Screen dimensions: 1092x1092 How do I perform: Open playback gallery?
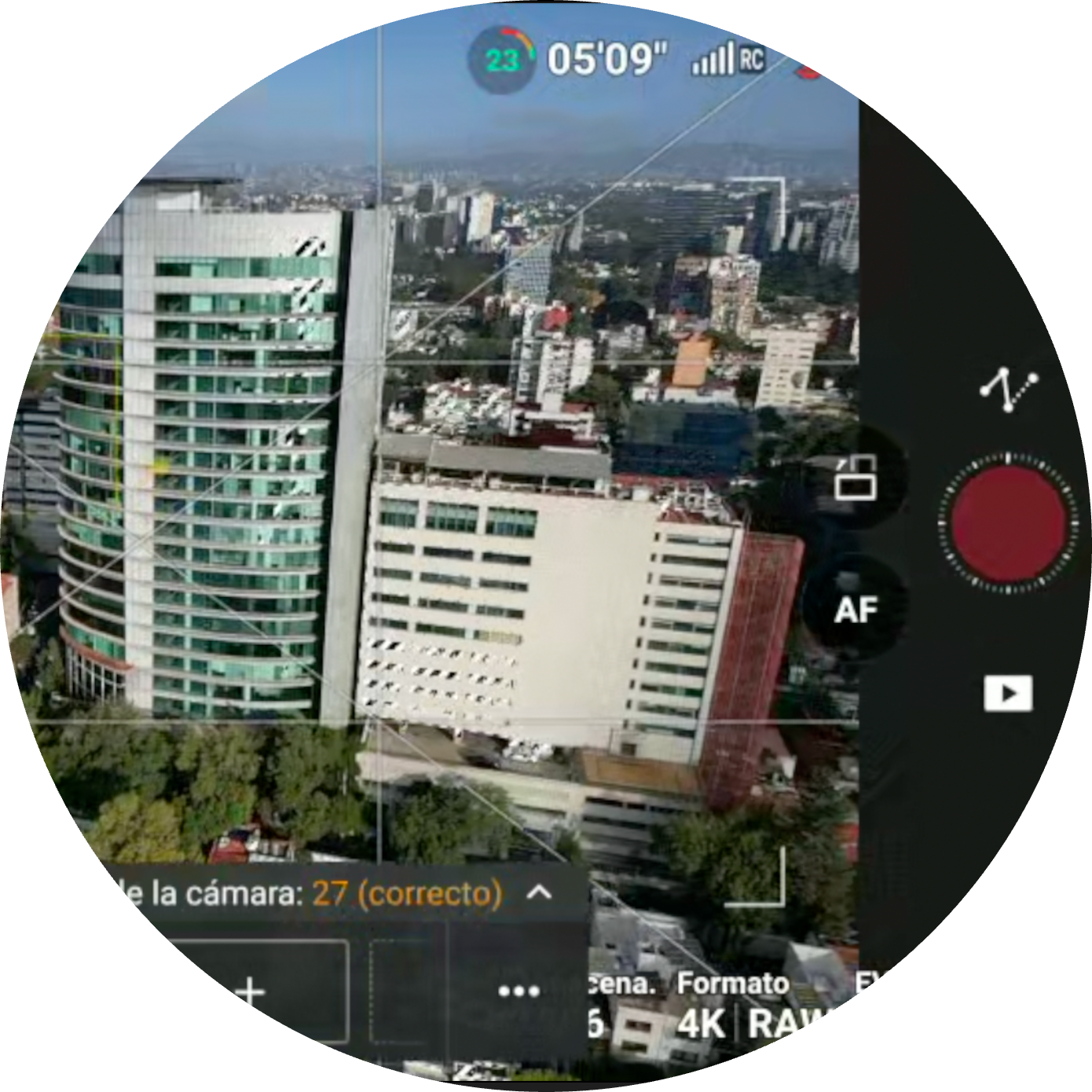tap(1008, 693)
